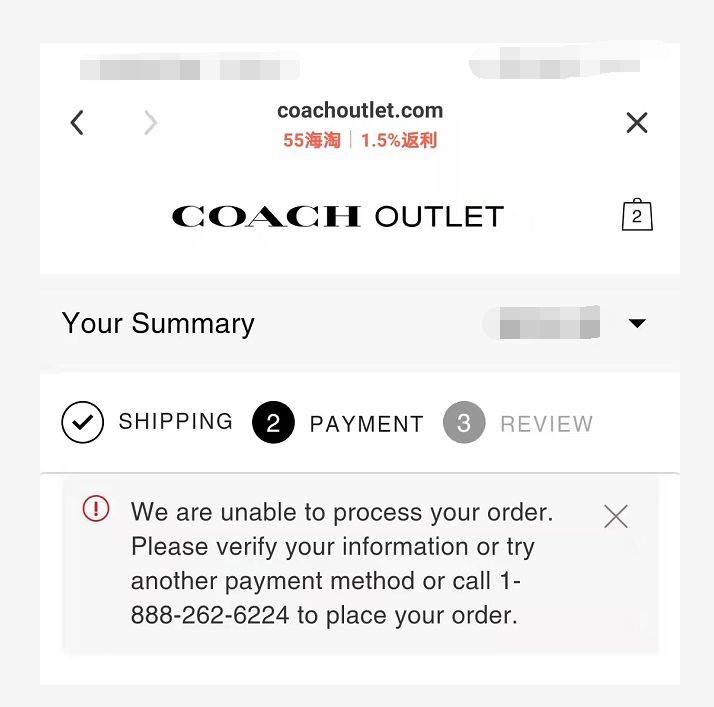Go forward in the in-app browser
This screenshot has height=707, width=714.
point(151,123)
